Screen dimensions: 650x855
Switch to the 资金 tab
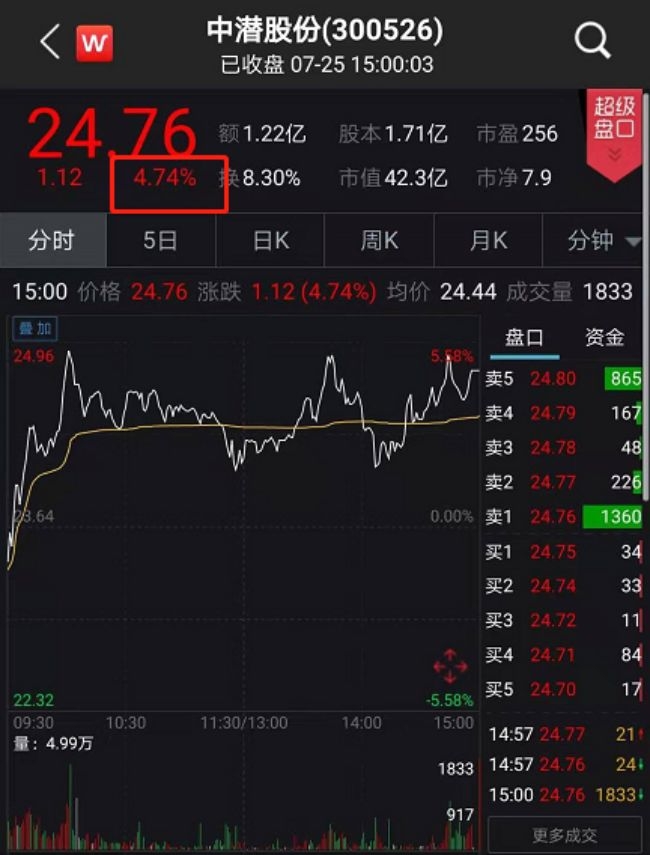(604, 338)
